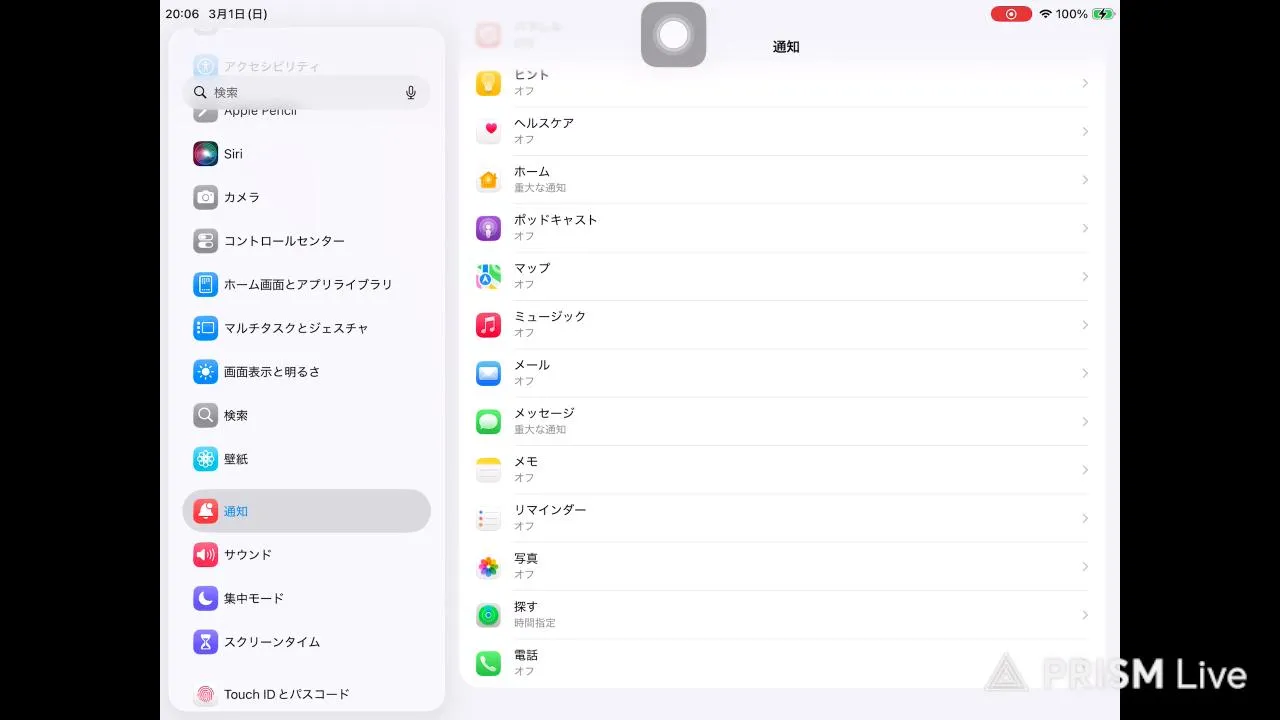This screenshot has width=1280, height=720.
Task: Tap the AssistiveTouch floating button
Action: click(x=673, y=34)
